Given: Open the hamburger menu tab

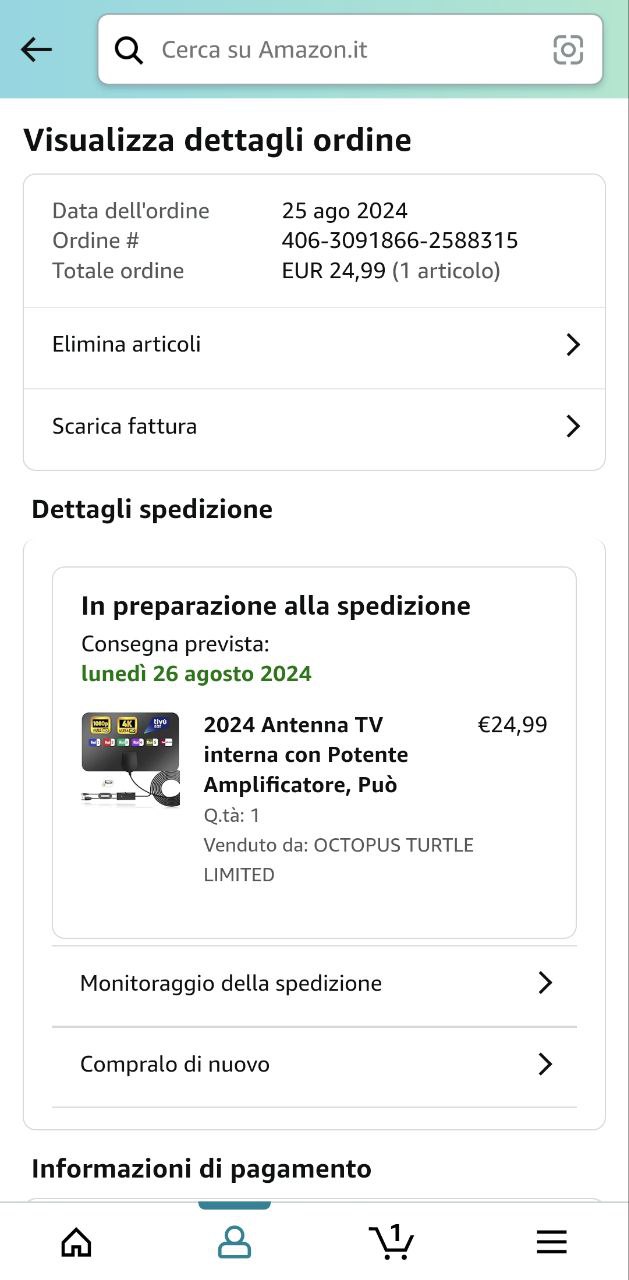Looking at the screenshot, I should [x=551, y=1242].
